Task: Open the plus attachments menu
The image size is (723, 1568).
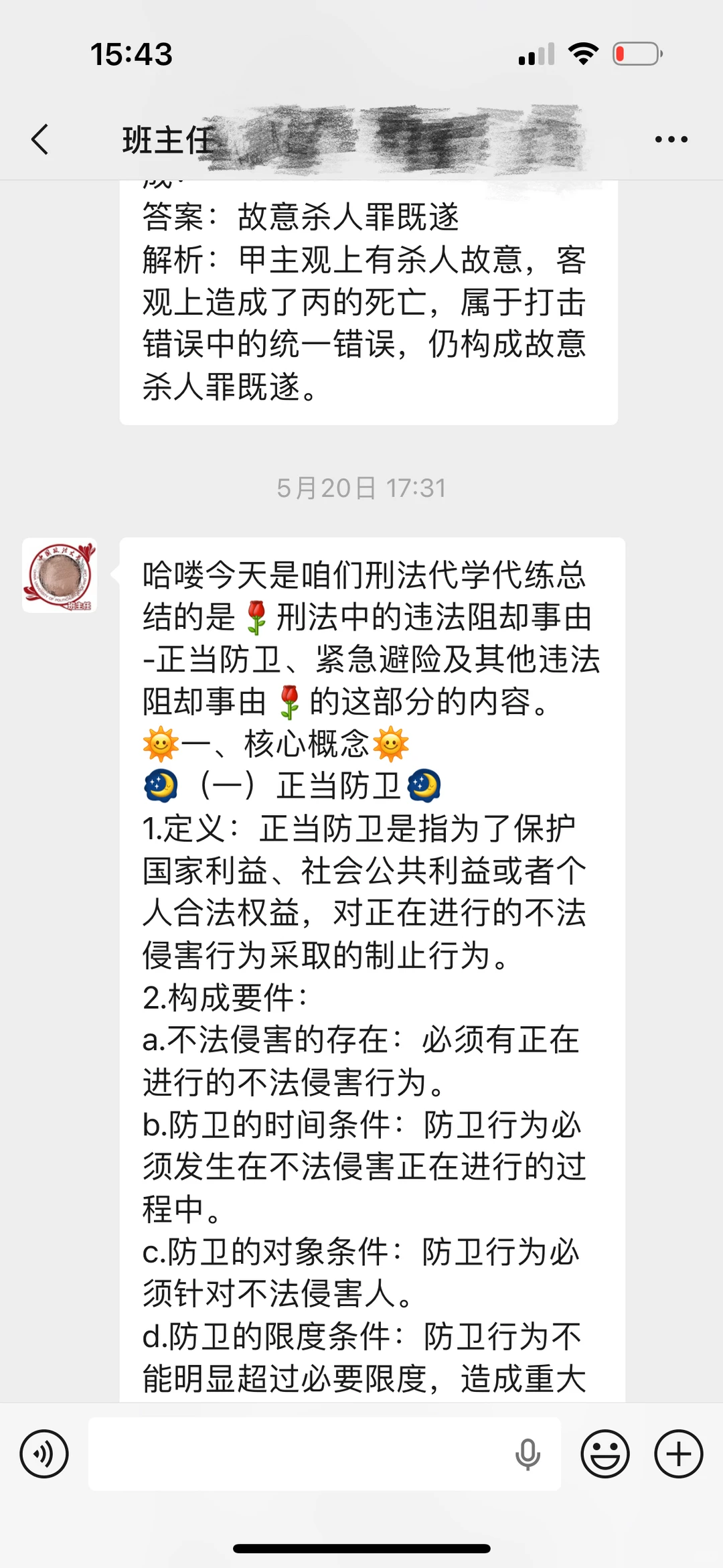Action: point(678,1453)
